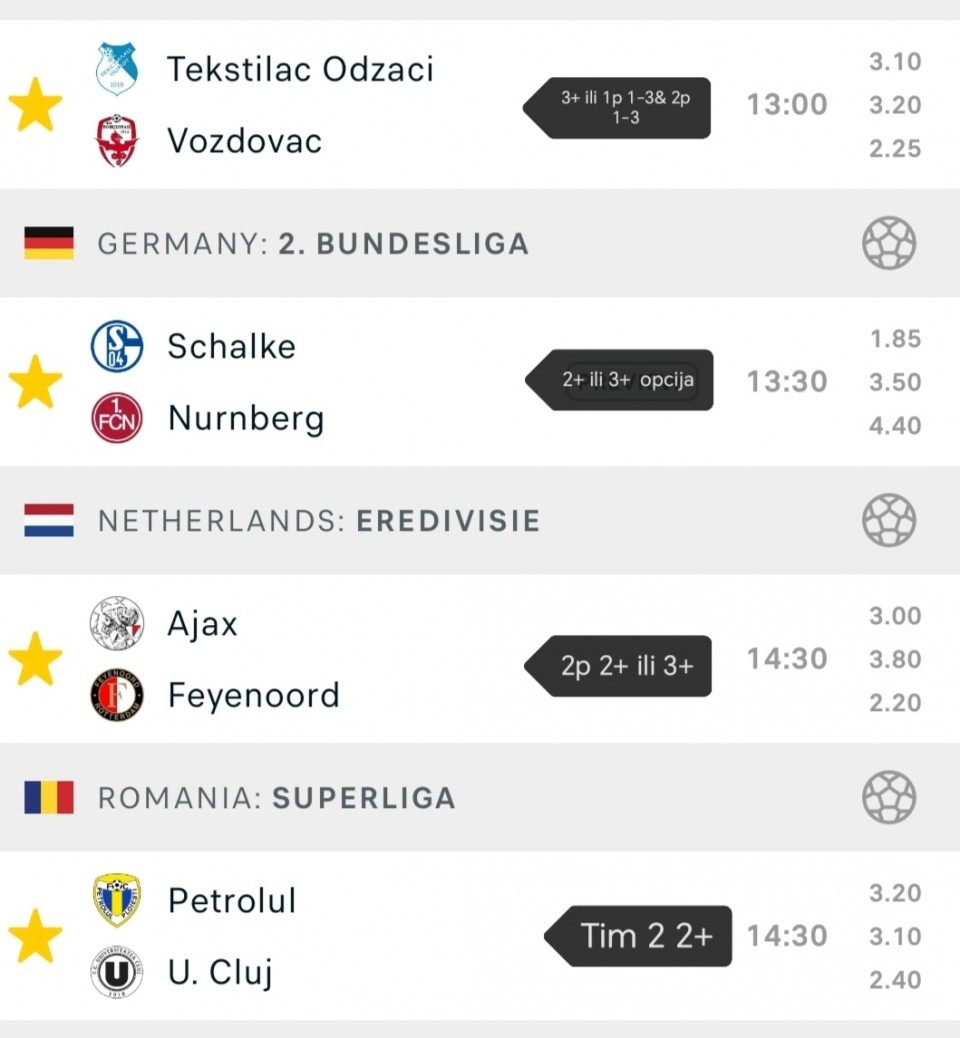Unstar the Petrolul vs U. Cluj match
Screen dimensions: 960x1038
(36, 936)
